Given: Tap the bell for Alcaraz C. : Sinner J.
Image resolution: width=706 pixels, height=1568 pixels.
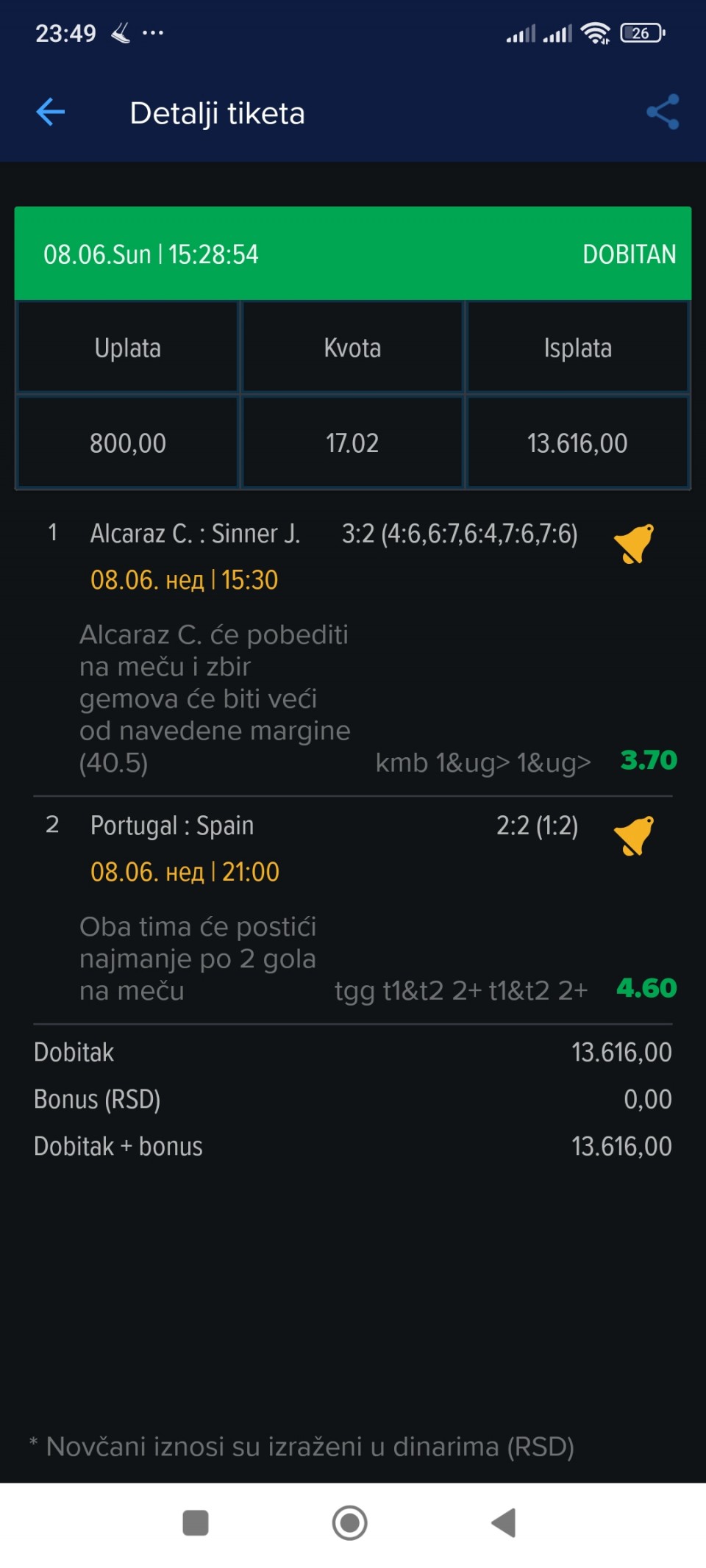Looking at the screenshot, I should click(634, 544).
